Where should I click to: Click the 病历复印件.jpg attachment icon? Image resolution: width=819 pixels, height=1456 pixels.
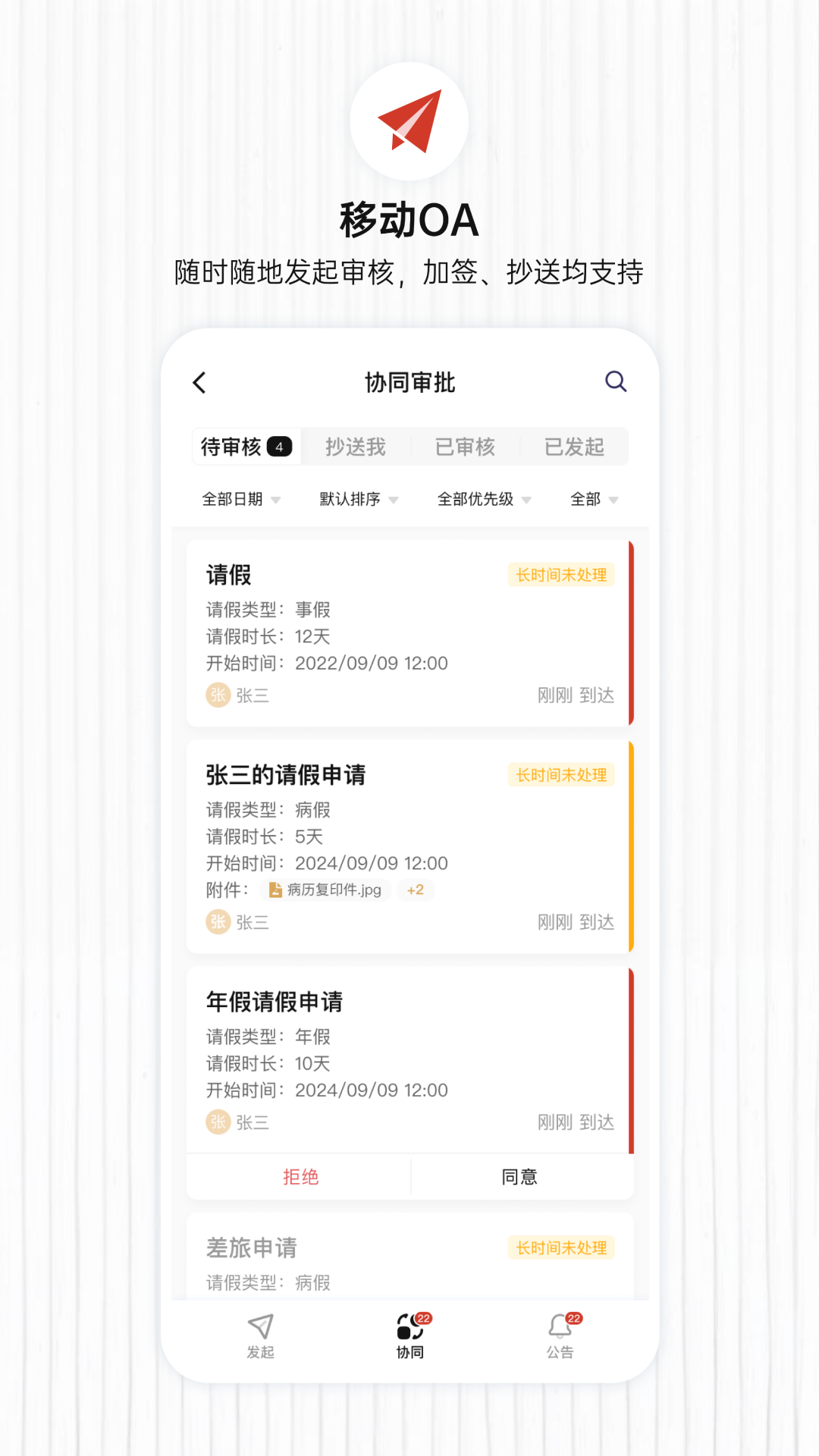pyautogui.click(x=275, y=890)
